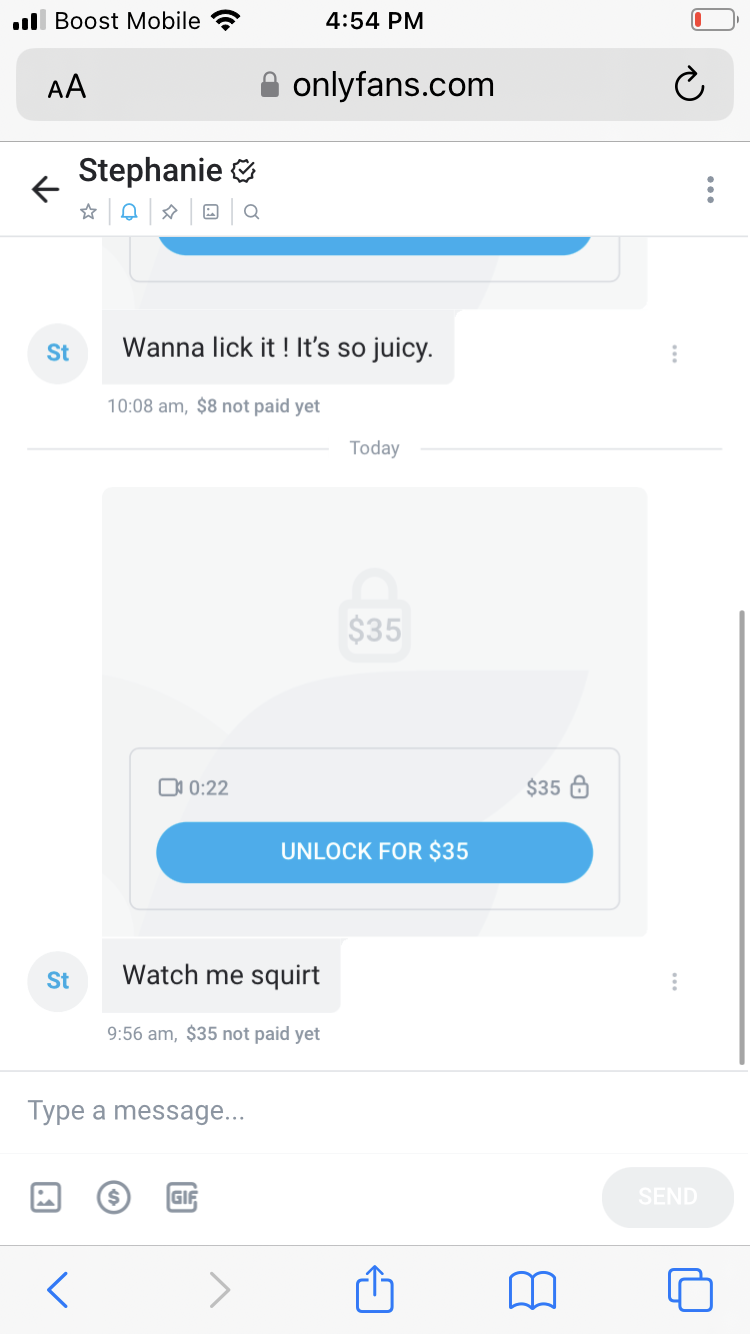Show open Safari tabs
The width and height of the screenshot is (750, 1334).
tap(689, 1289)
